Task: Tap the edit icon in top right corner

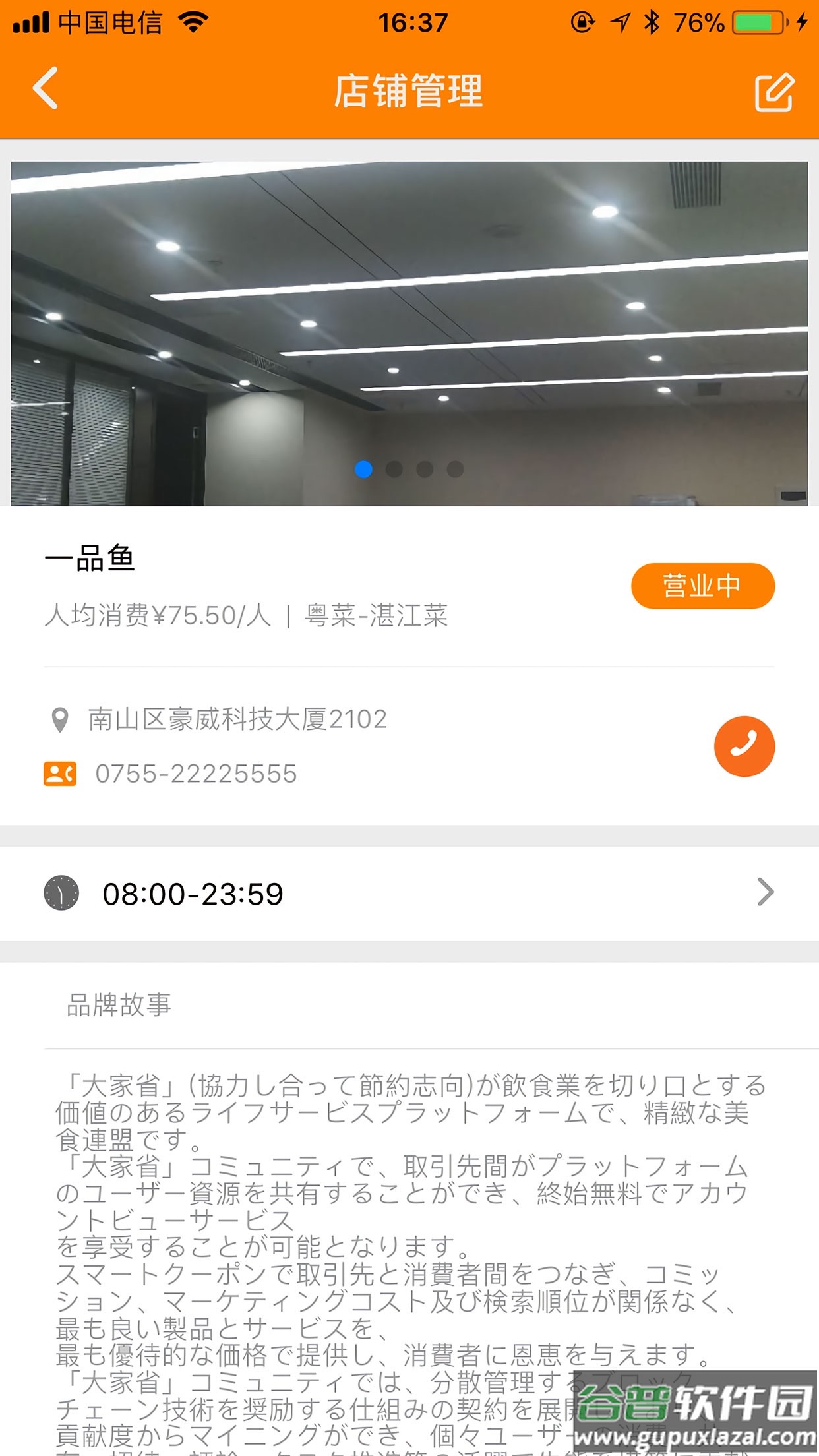Action: (x=774, y=92)
